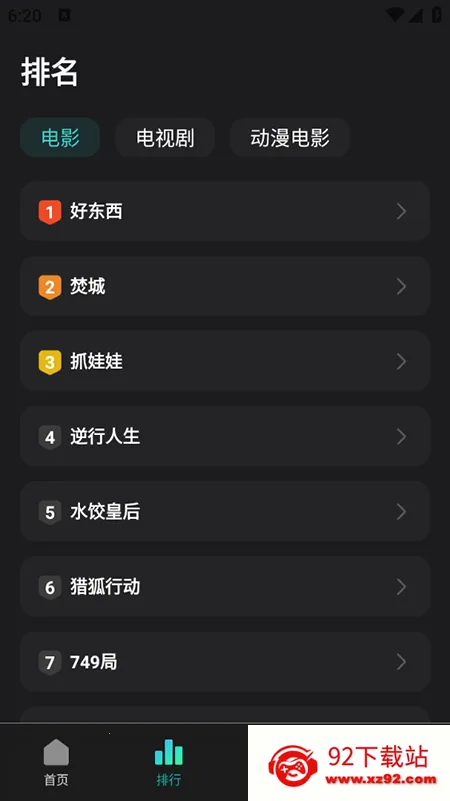Open the seventh-ranked 749局

click(225, 662)
